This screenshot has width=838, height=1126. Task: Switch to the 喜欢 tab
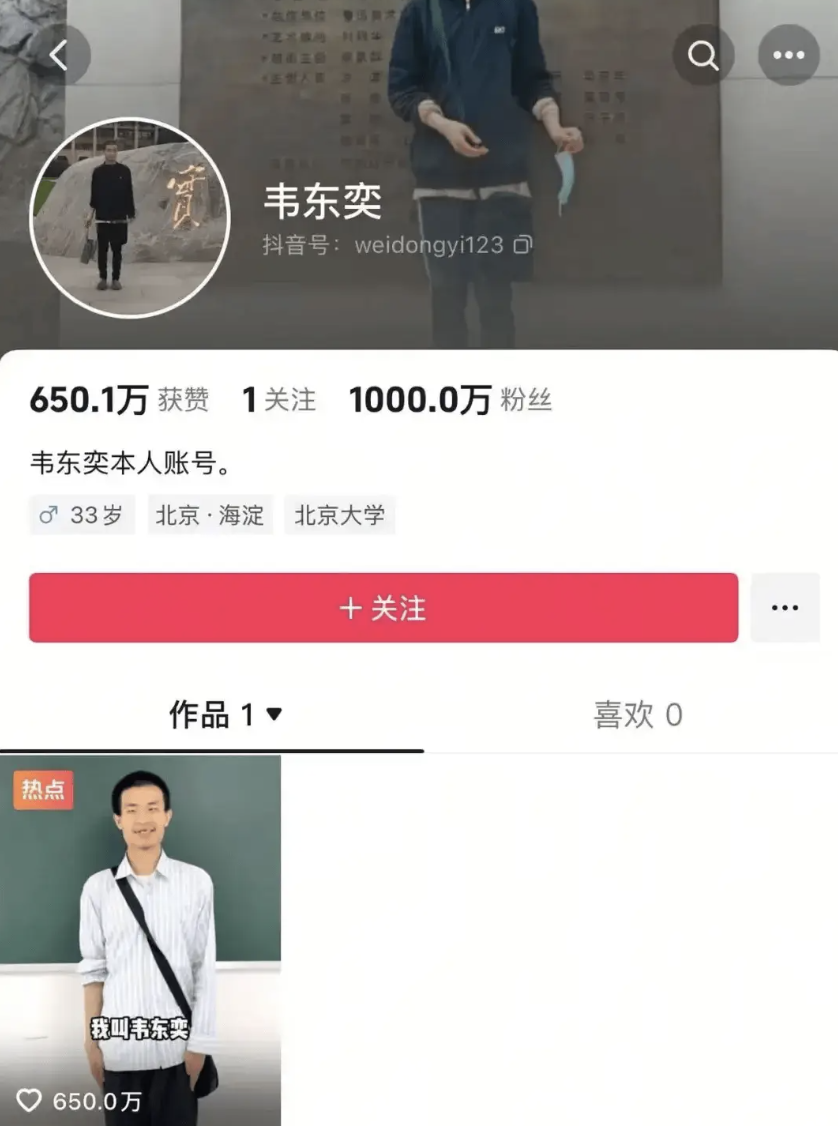coord(638,715)
